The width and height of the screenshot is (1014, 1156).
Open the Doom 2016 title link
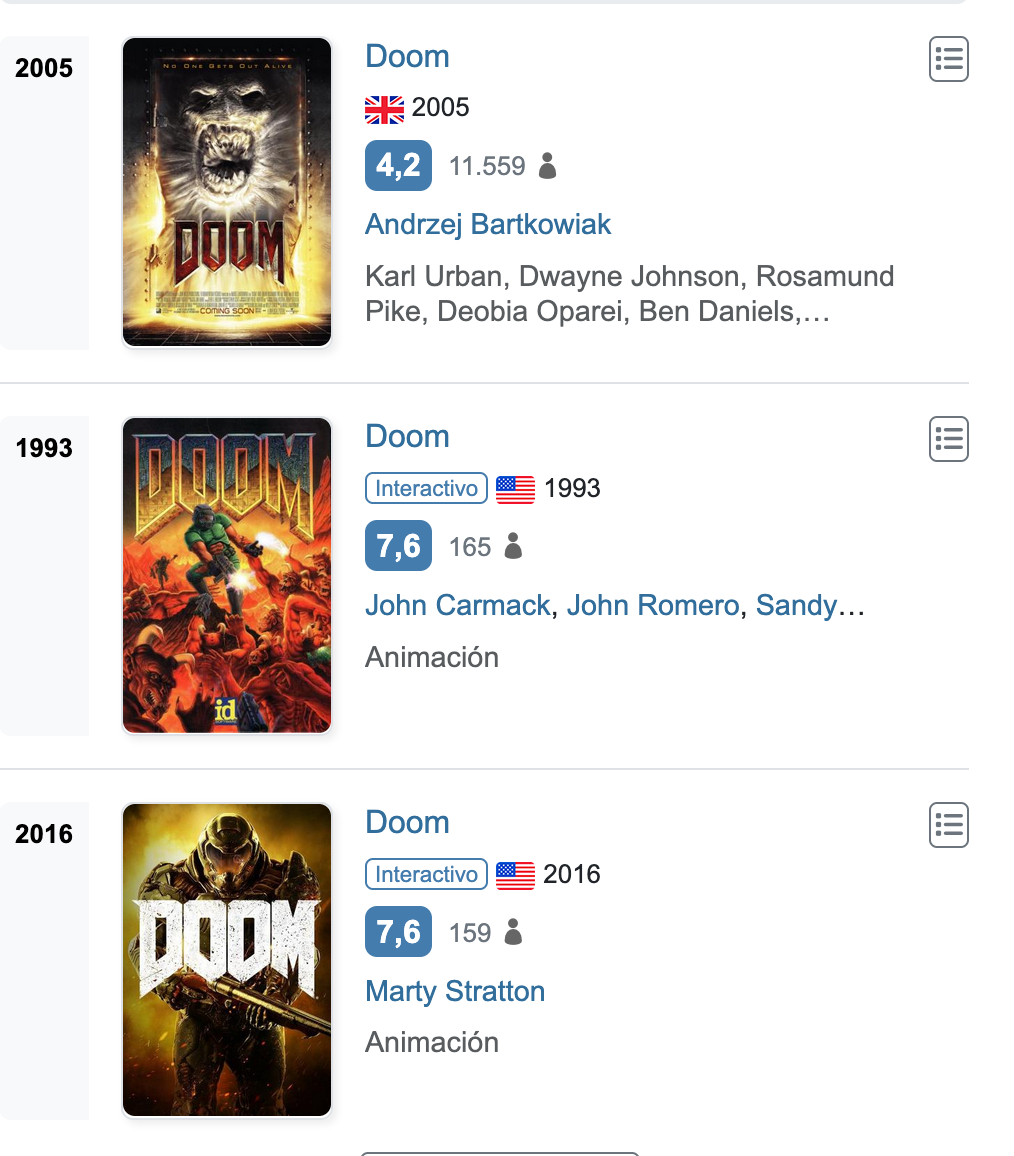coord(407,822)
